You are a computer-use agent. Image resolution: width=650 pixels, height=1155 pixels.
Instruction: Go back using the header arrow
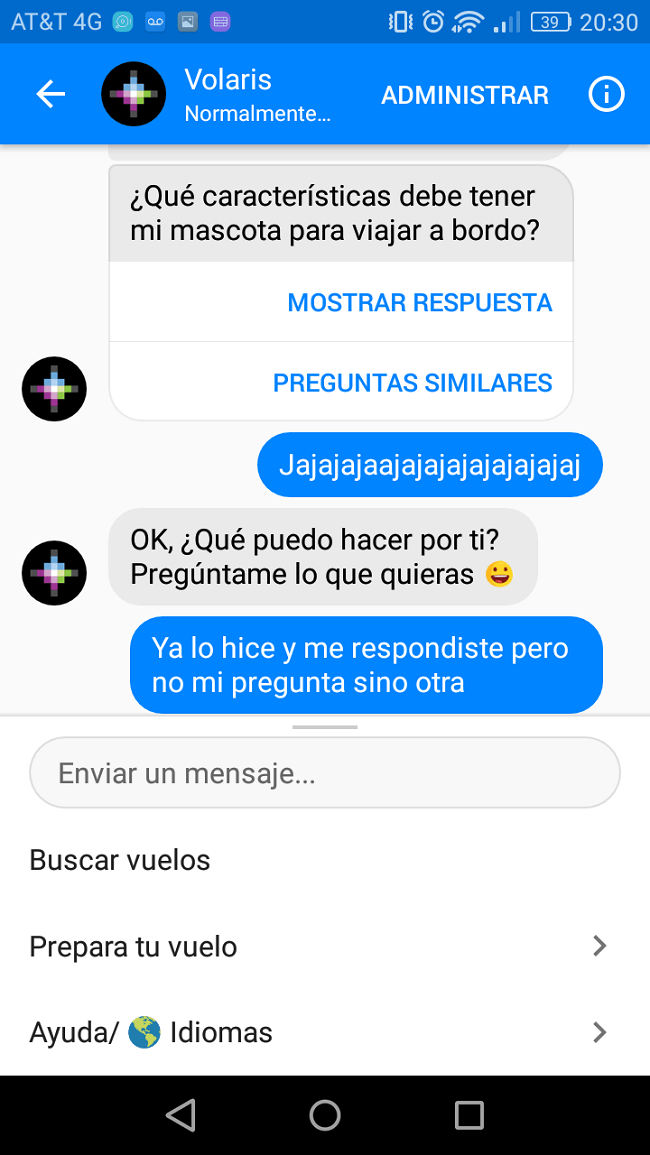pos(50,95)
